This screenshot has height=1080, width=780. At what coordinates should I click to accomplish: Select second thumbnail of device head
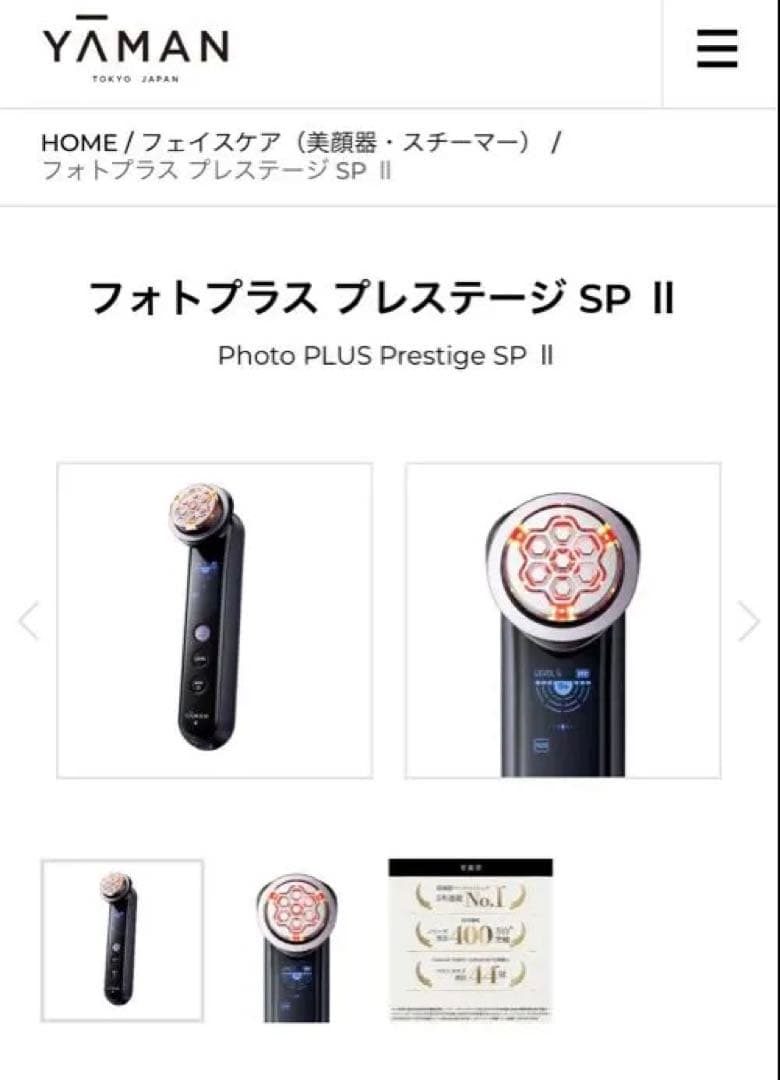click(x=296, y=940)
